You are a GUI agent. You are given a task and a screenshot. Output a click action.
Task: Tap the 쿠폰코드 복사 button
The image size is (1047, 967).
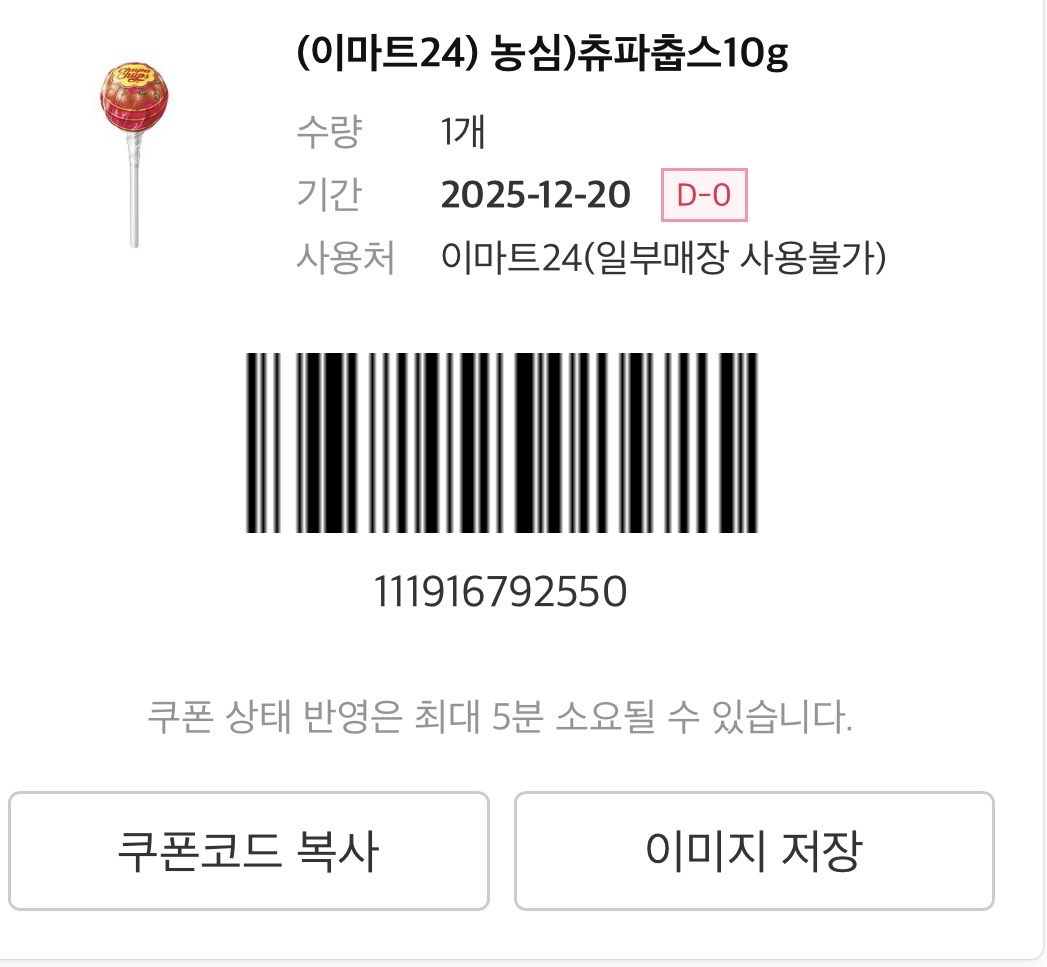[x=249, y=851]
